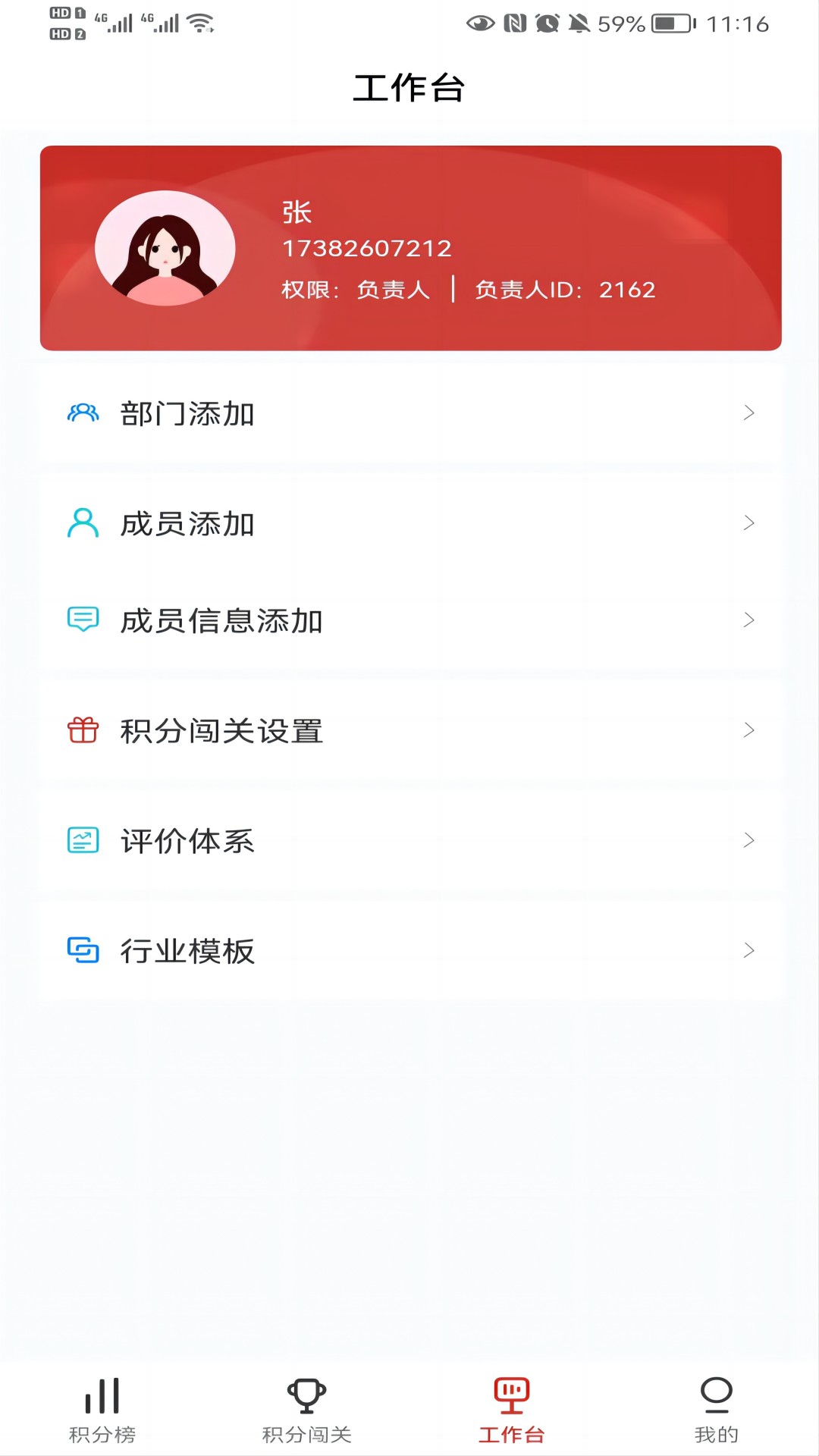The image size is (819, 1456).
Task: Tap the profile avatar on the red card
Action: point(165,248)
